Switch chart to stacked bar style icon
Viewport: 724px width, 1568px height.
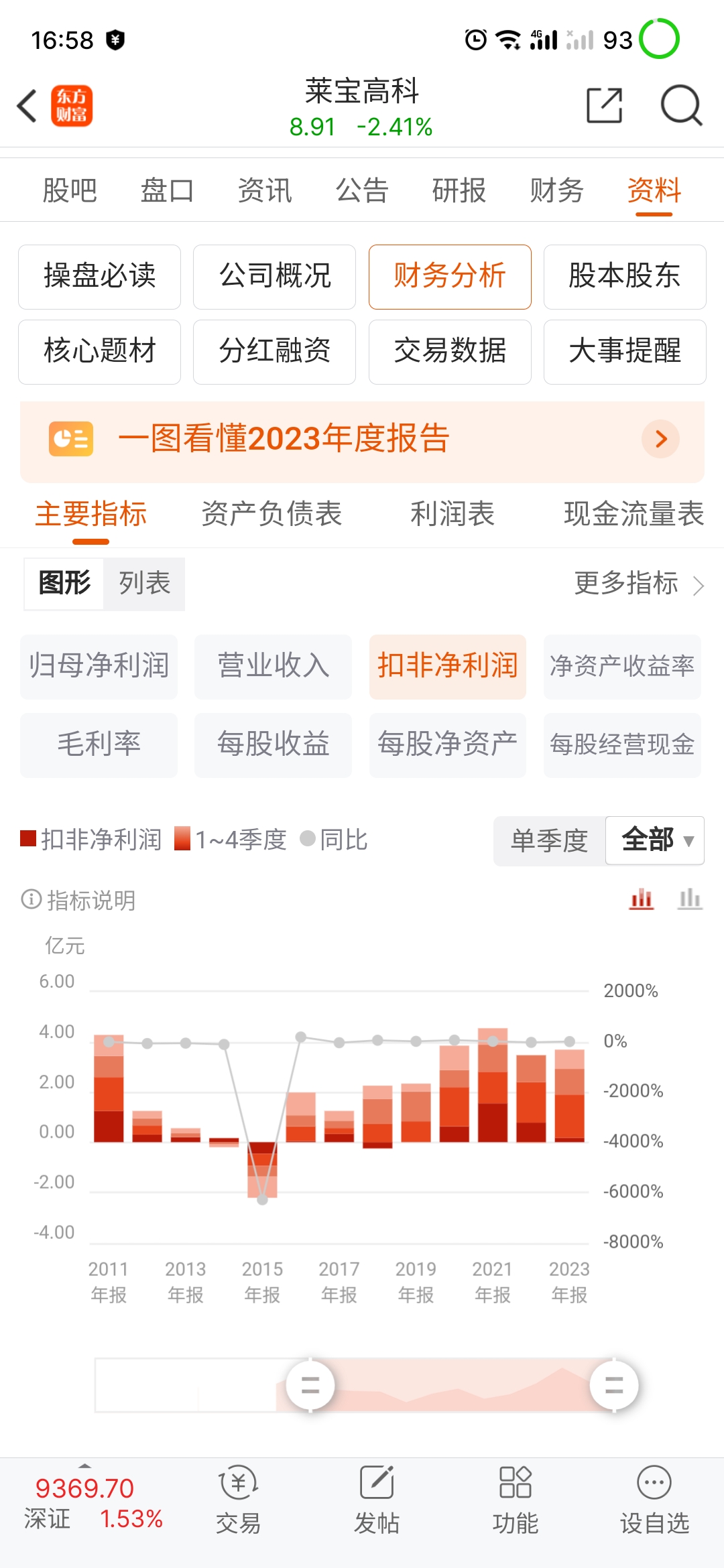pos(639,901)
